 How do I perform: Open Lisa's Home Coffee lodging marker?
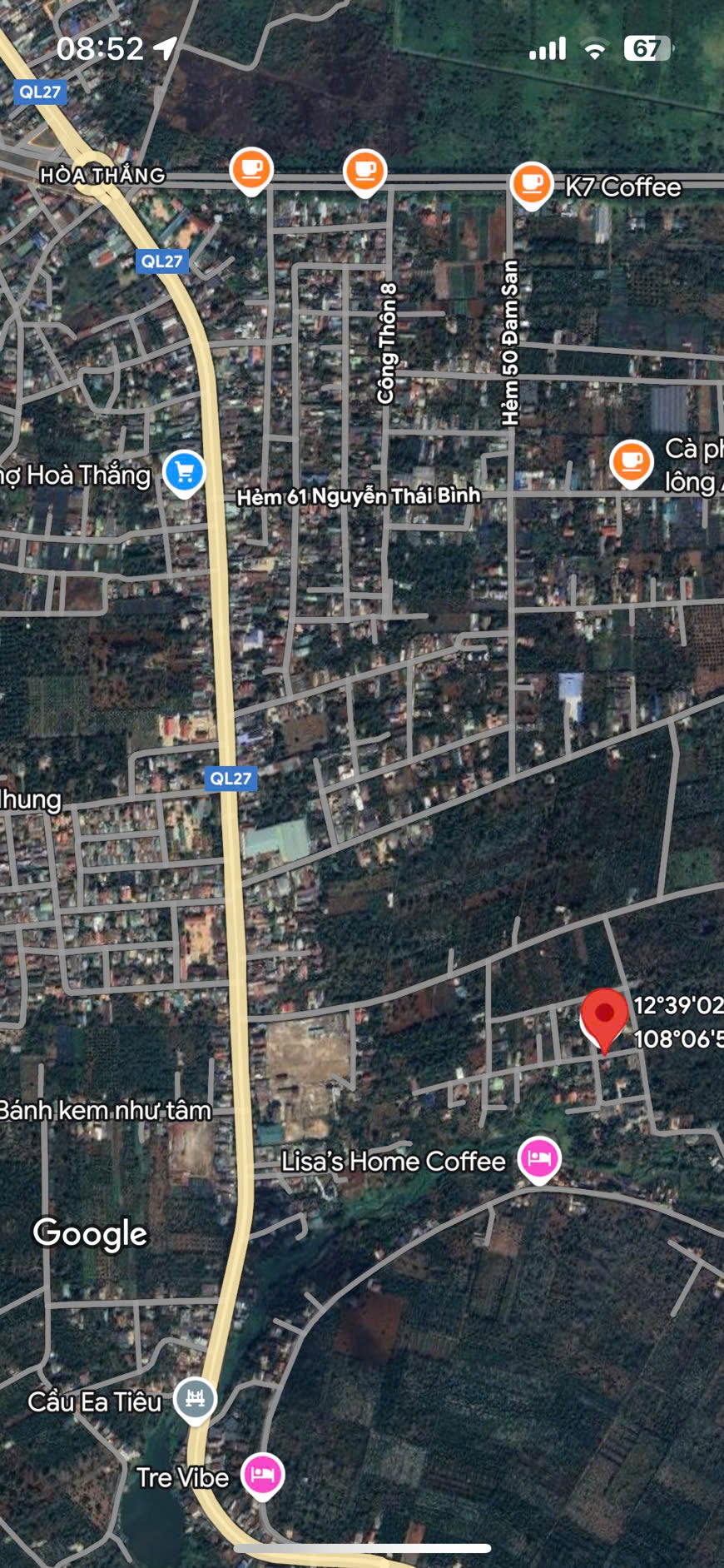539,1158
